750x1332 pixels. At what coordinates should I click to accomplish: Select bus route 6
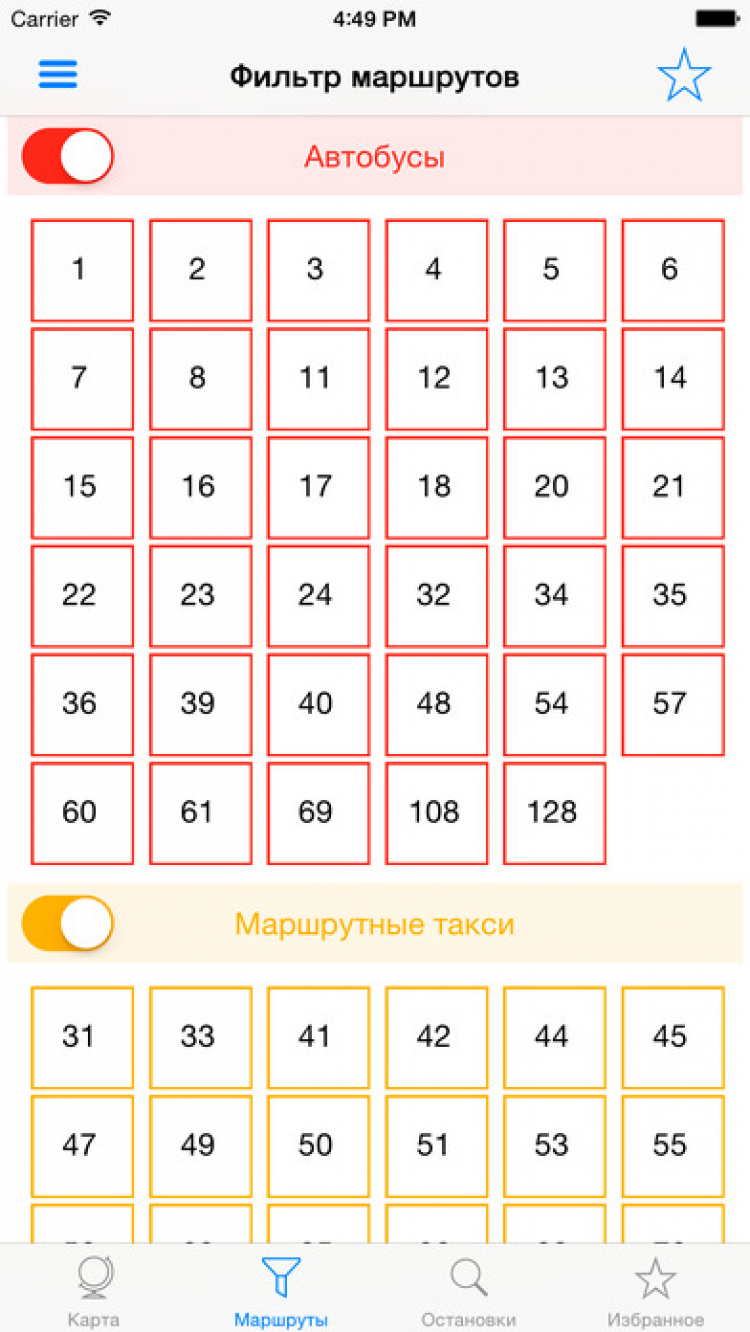click(672, 270)
